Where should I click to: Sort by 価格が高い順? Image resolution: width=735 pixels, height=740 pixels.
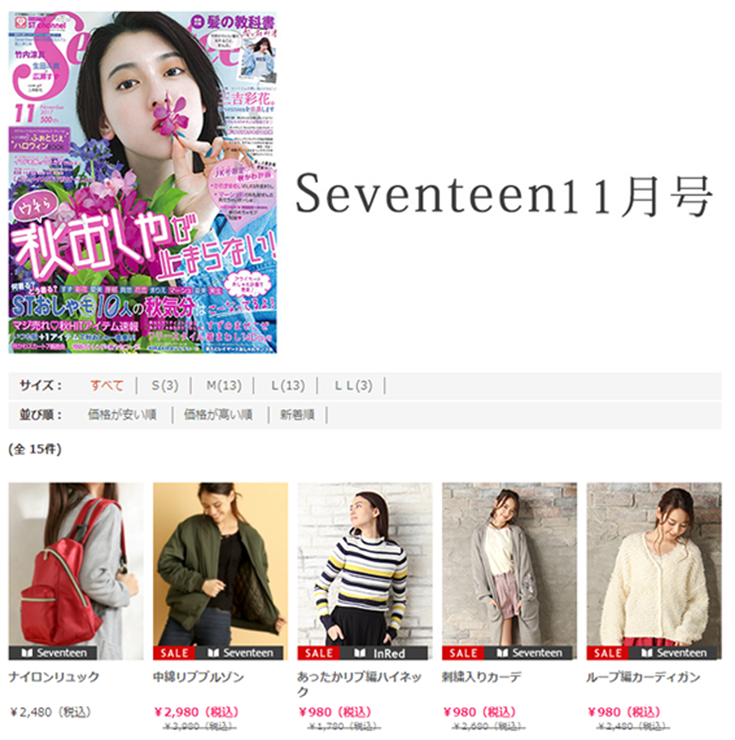pos(218,414)
